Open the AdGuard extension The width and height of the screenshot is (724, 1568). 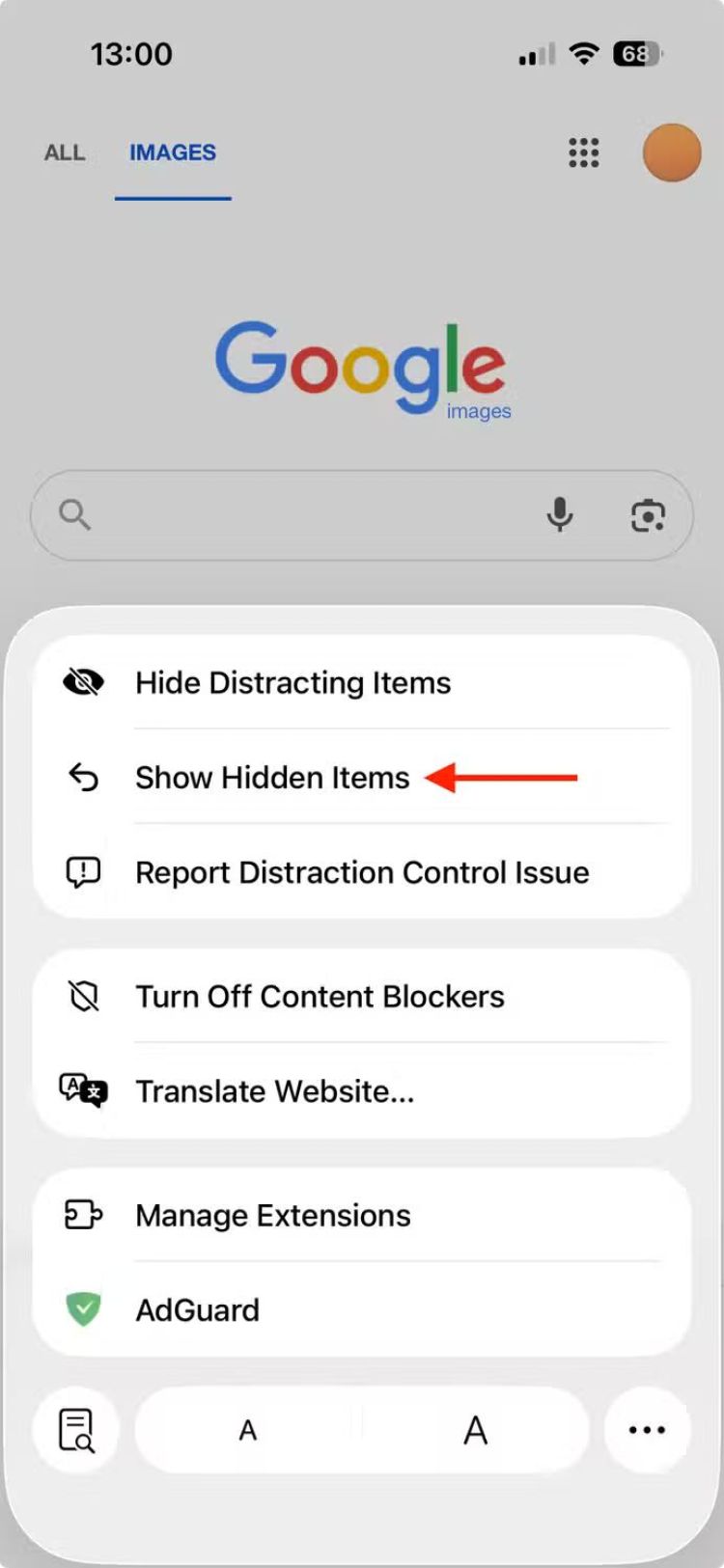point(197,1310)
